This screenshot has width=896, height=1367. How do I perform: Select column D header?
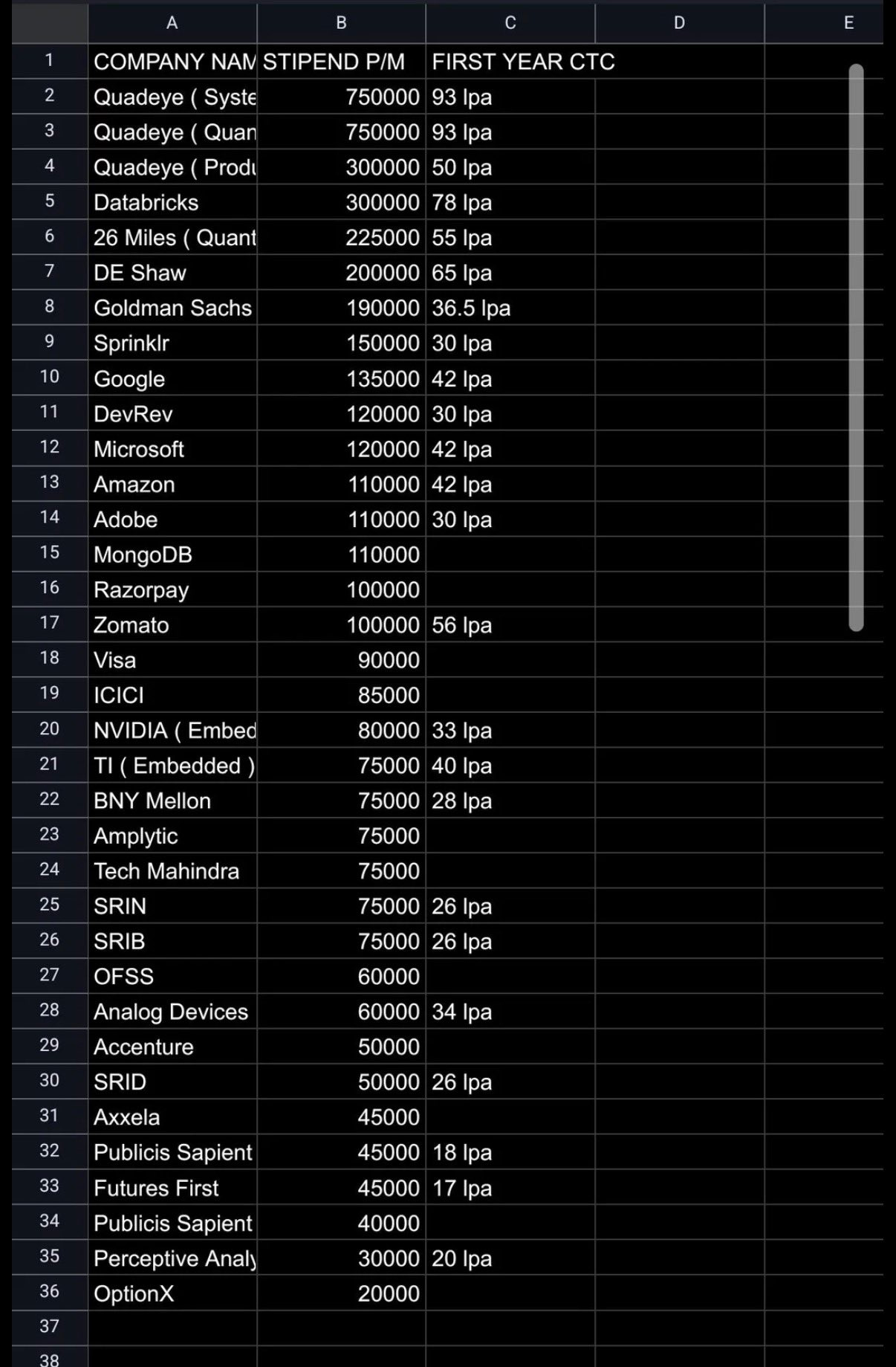coord(679,23)
